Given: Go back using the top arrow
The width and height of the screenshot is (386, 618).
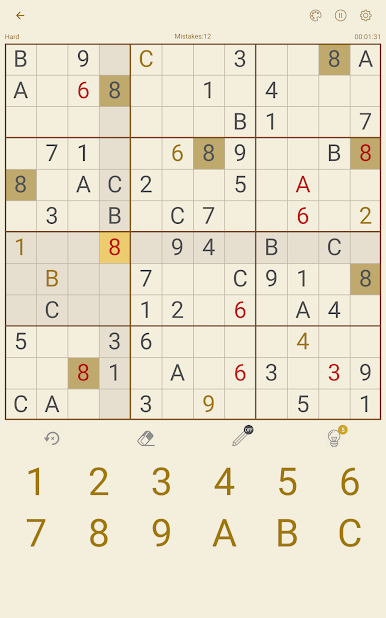Looking at the screenshot, I should click(x=20, y=15).
